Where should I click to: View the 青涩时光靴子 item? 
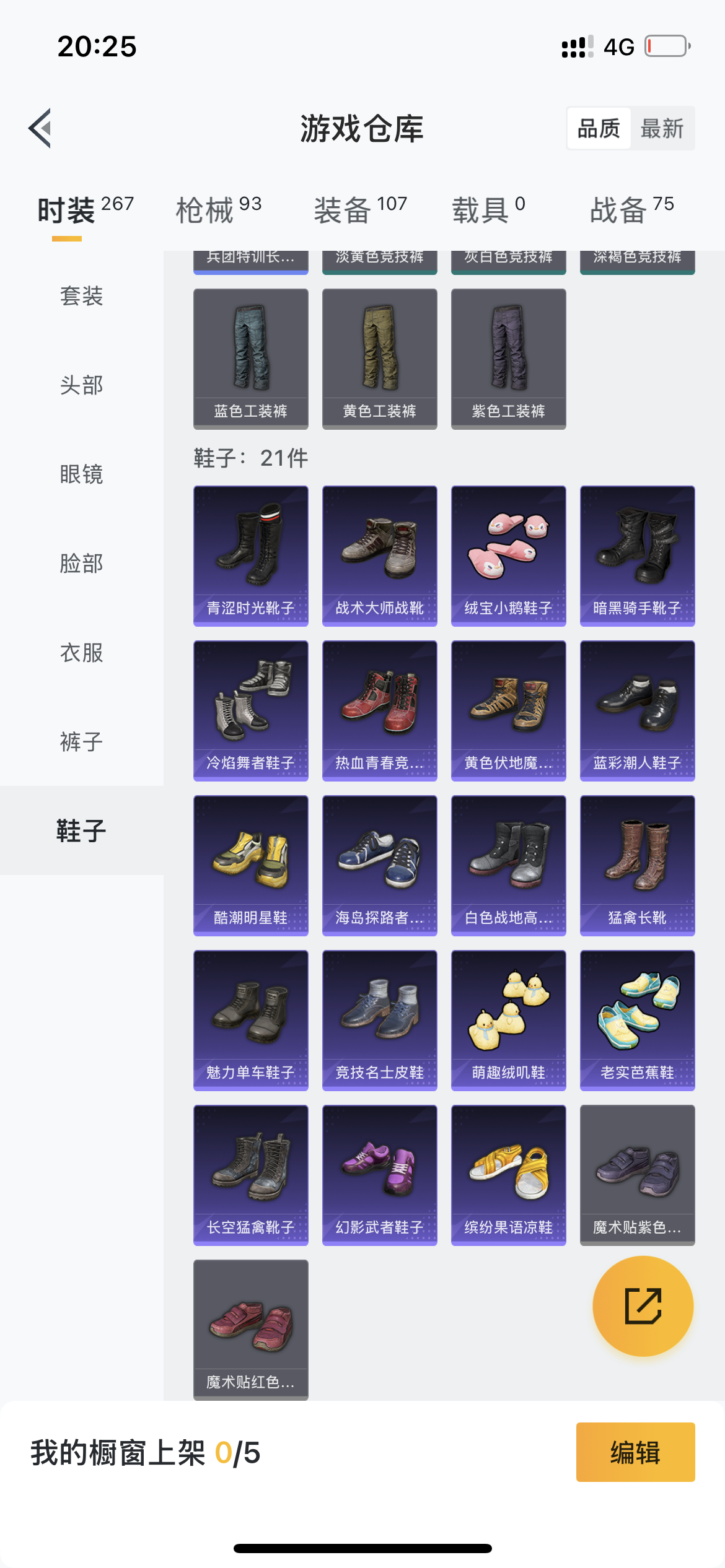point(251,555)
